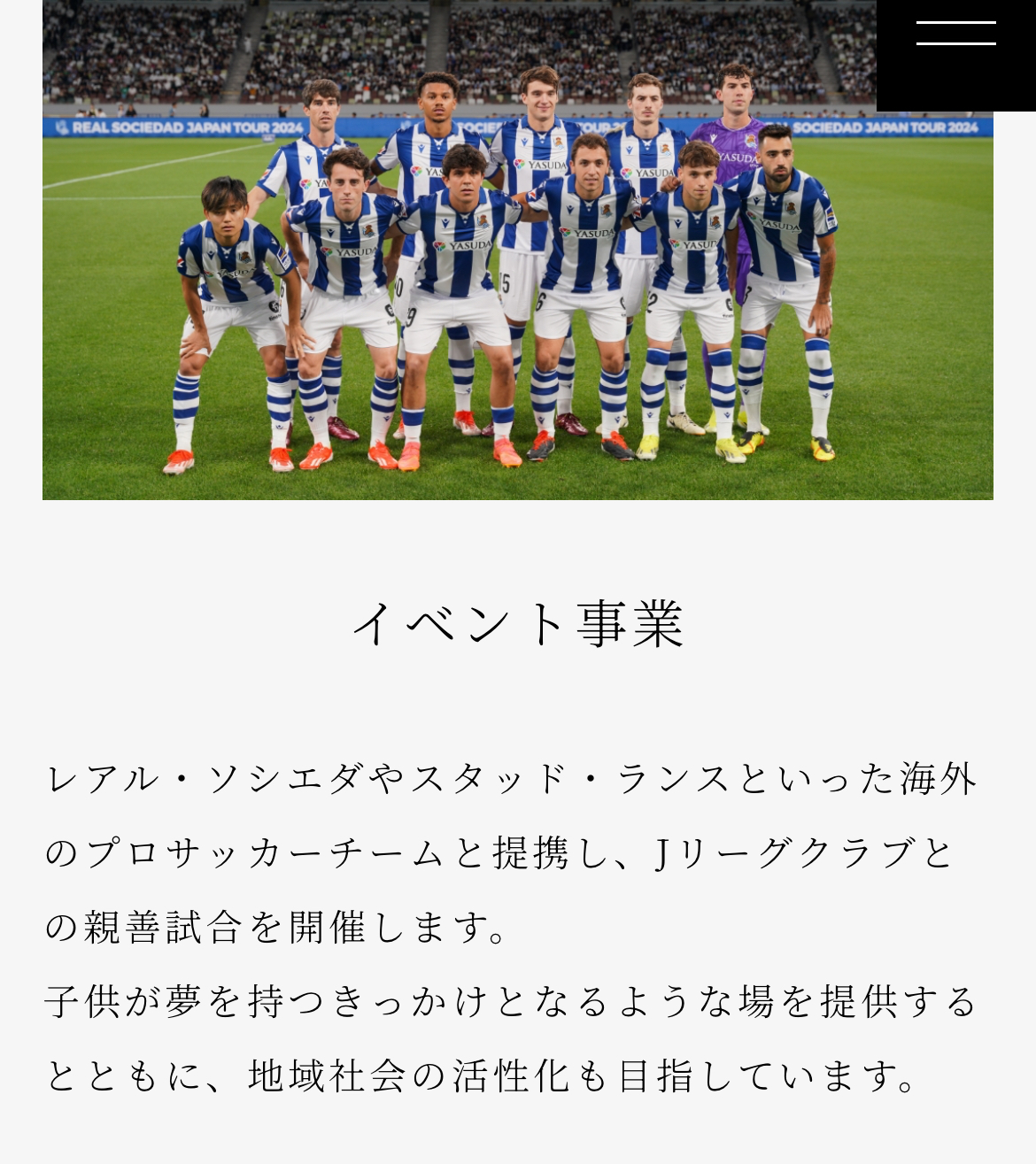Viewport: 1036px width, 1164px height.
Task: Open the hamburger navigation menu
Action: [x=955, y=34]
